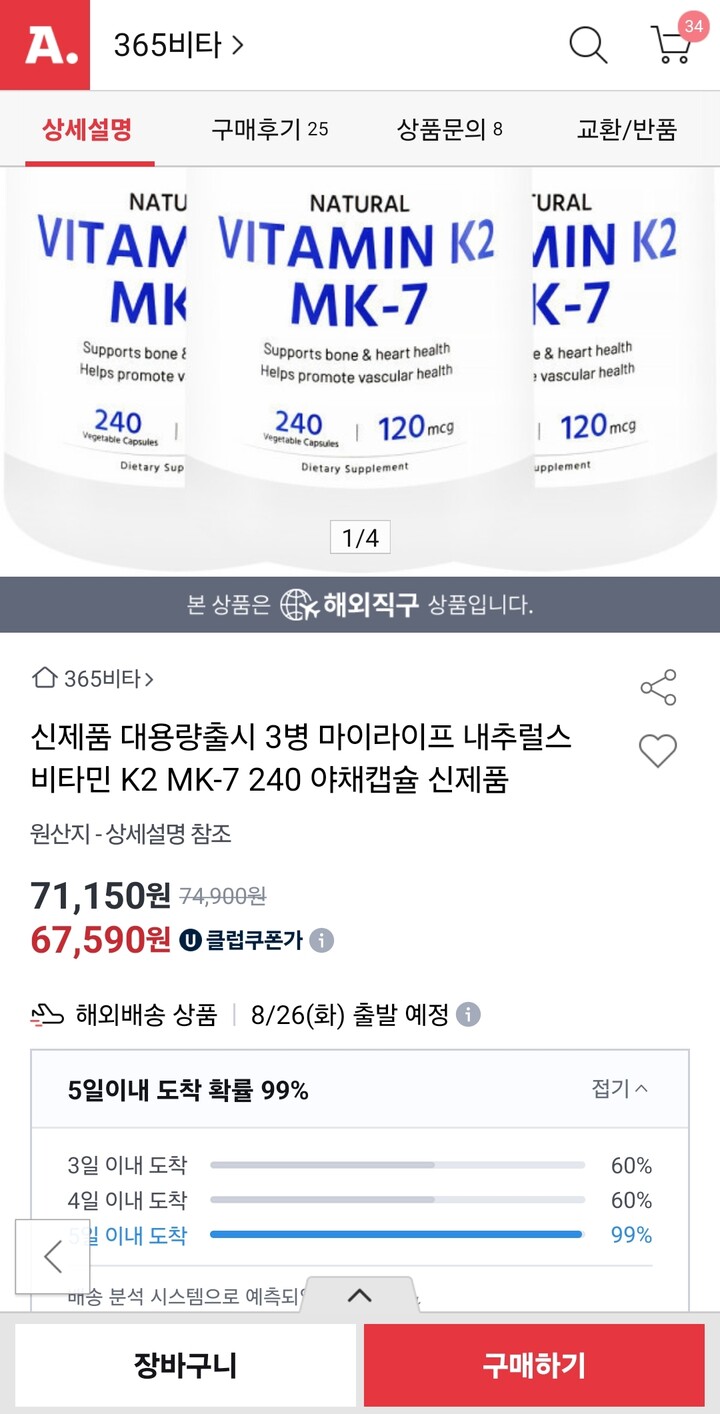Tap the info icon beside 출발 예정 date
This screenshot has height=1414, width=720.
click(466, 1015)
